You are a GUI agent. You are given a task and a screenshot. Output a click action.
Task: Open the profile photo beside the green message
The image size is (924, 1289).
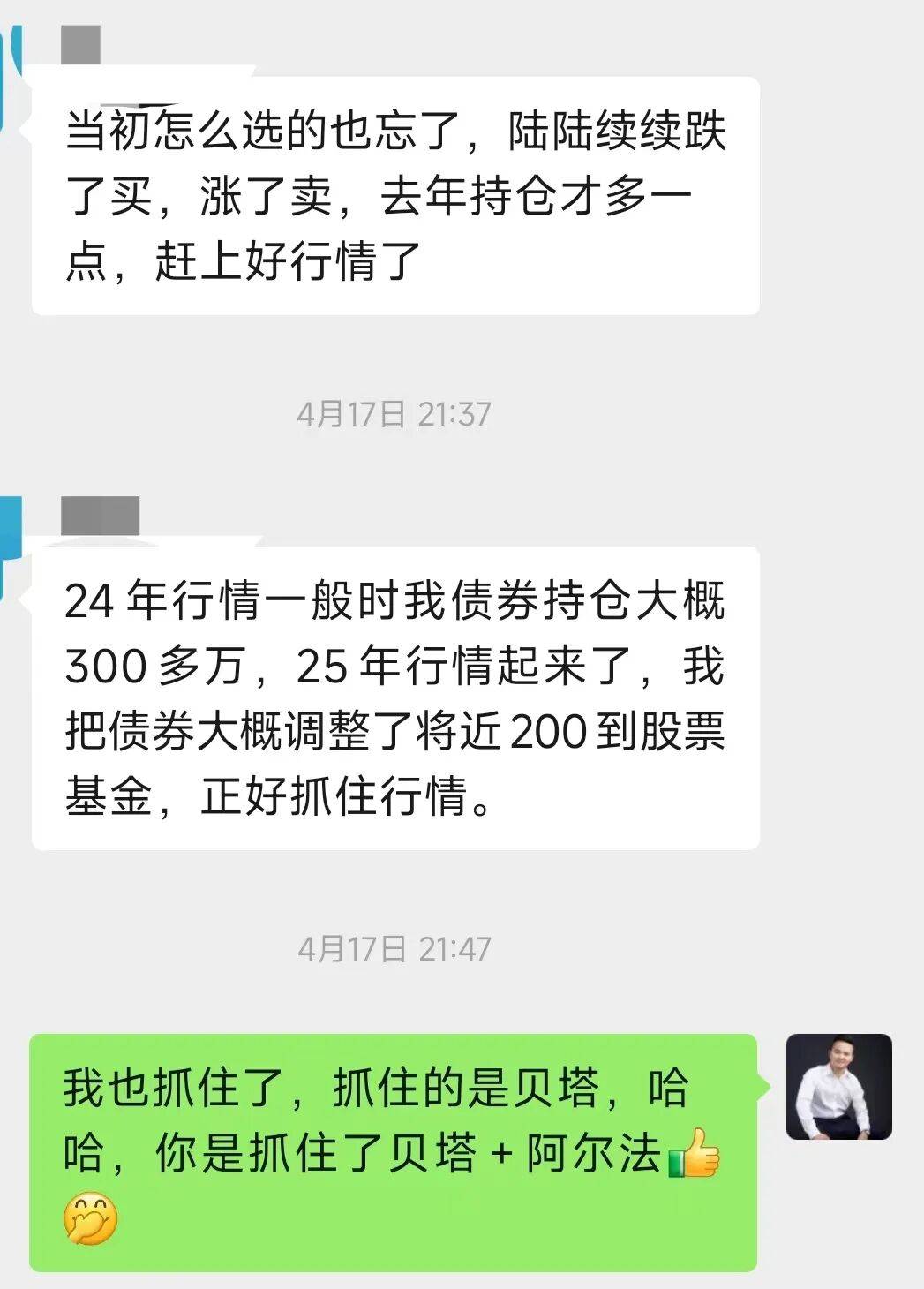[x=838, y=1086]
